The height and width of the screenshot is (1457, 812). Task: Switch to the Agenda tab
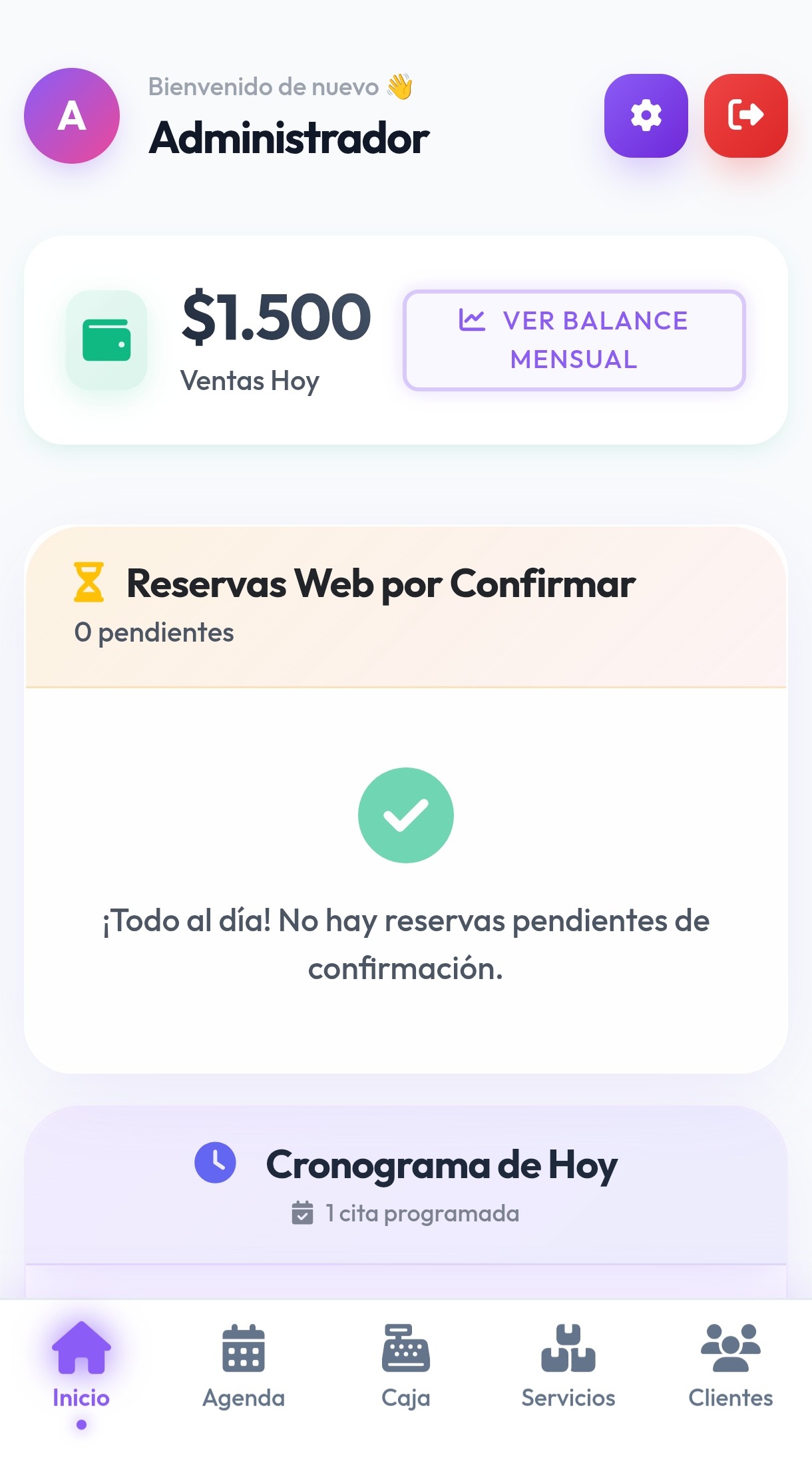[x=244, y=1366]
